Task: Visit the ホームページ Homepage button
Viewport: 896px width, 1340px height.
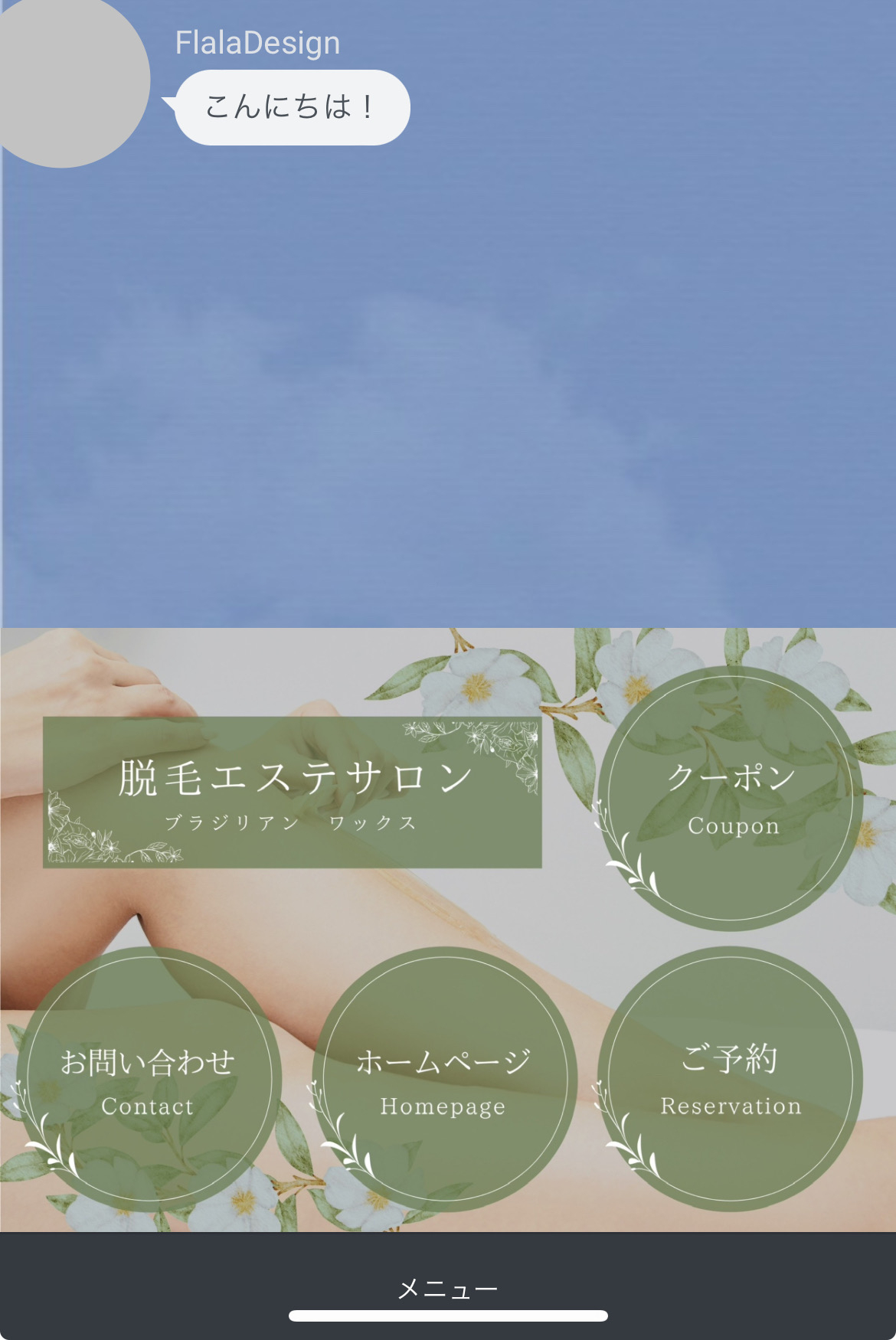Action: click(443, 1080)
